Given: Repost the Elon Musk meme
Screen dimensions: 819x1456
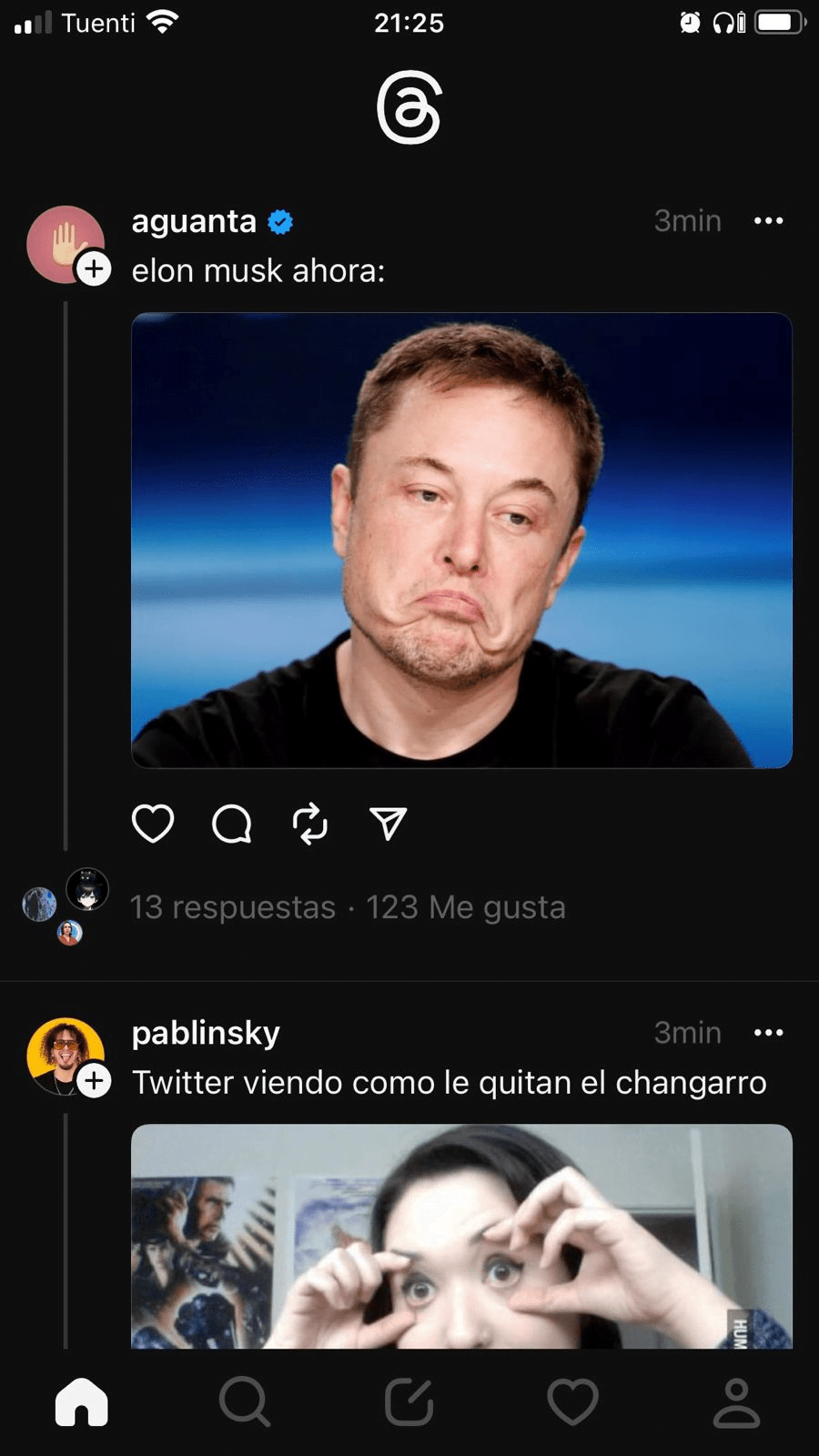Looking at the screenshot, I should 310,824.
